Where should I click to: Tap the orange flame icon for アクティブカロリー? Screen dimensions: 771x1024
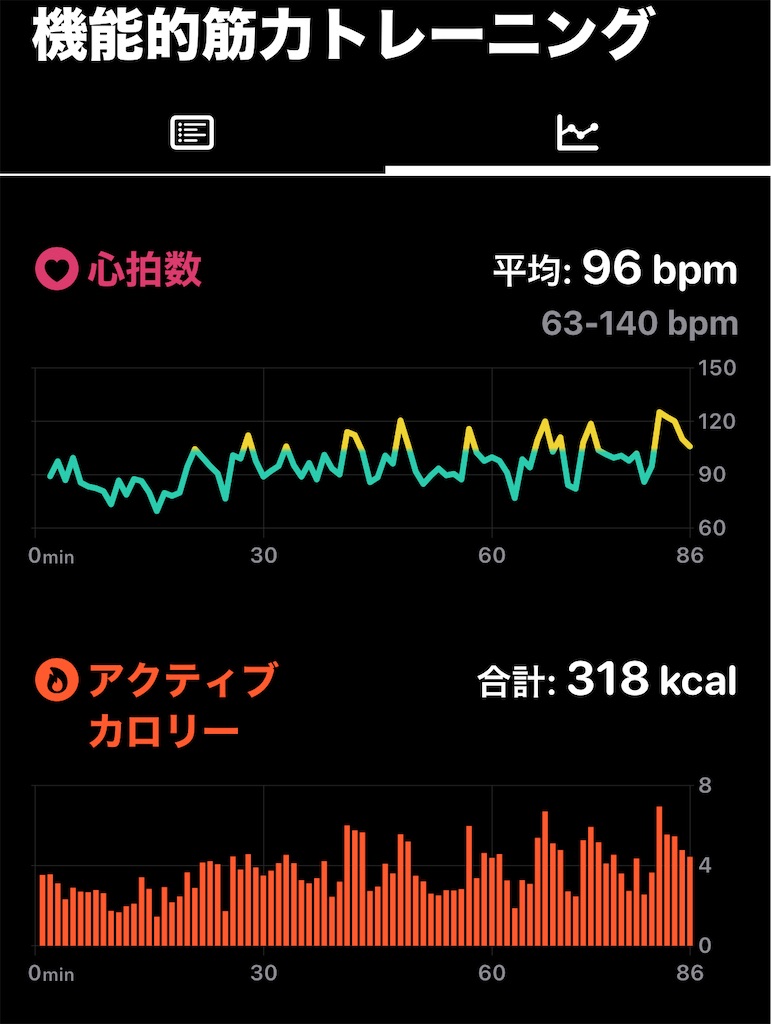pyautogui.click(x=55, y=679)
